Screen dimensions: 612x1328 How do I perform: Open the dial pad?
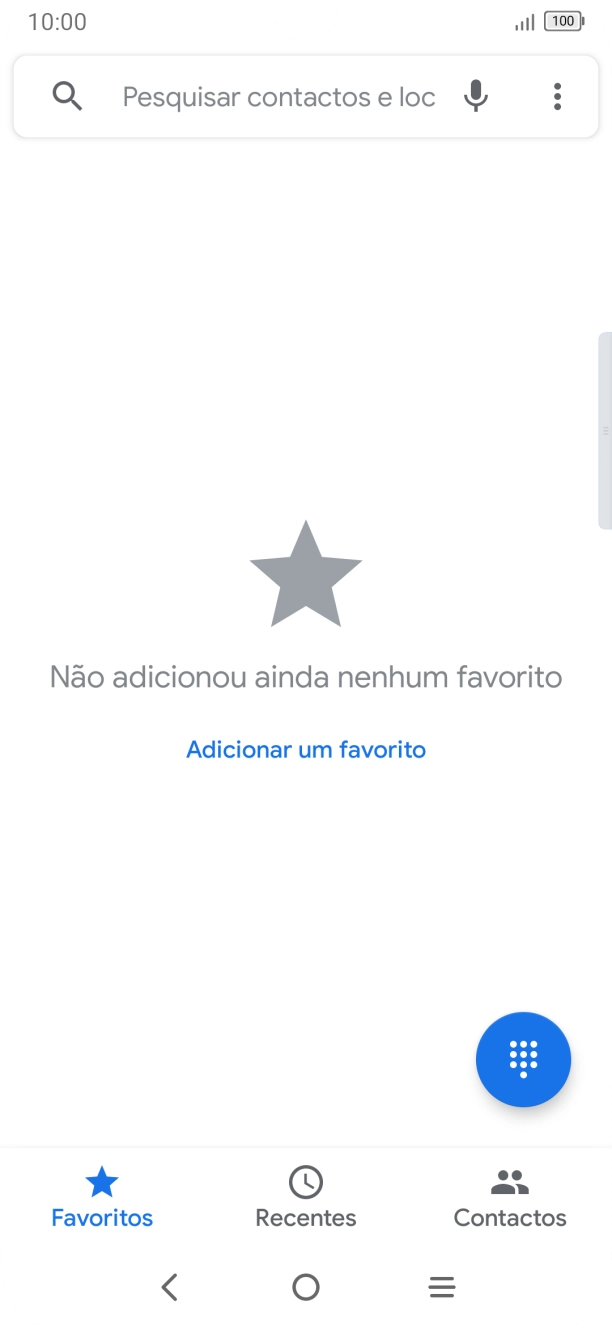pos(523,1059)
